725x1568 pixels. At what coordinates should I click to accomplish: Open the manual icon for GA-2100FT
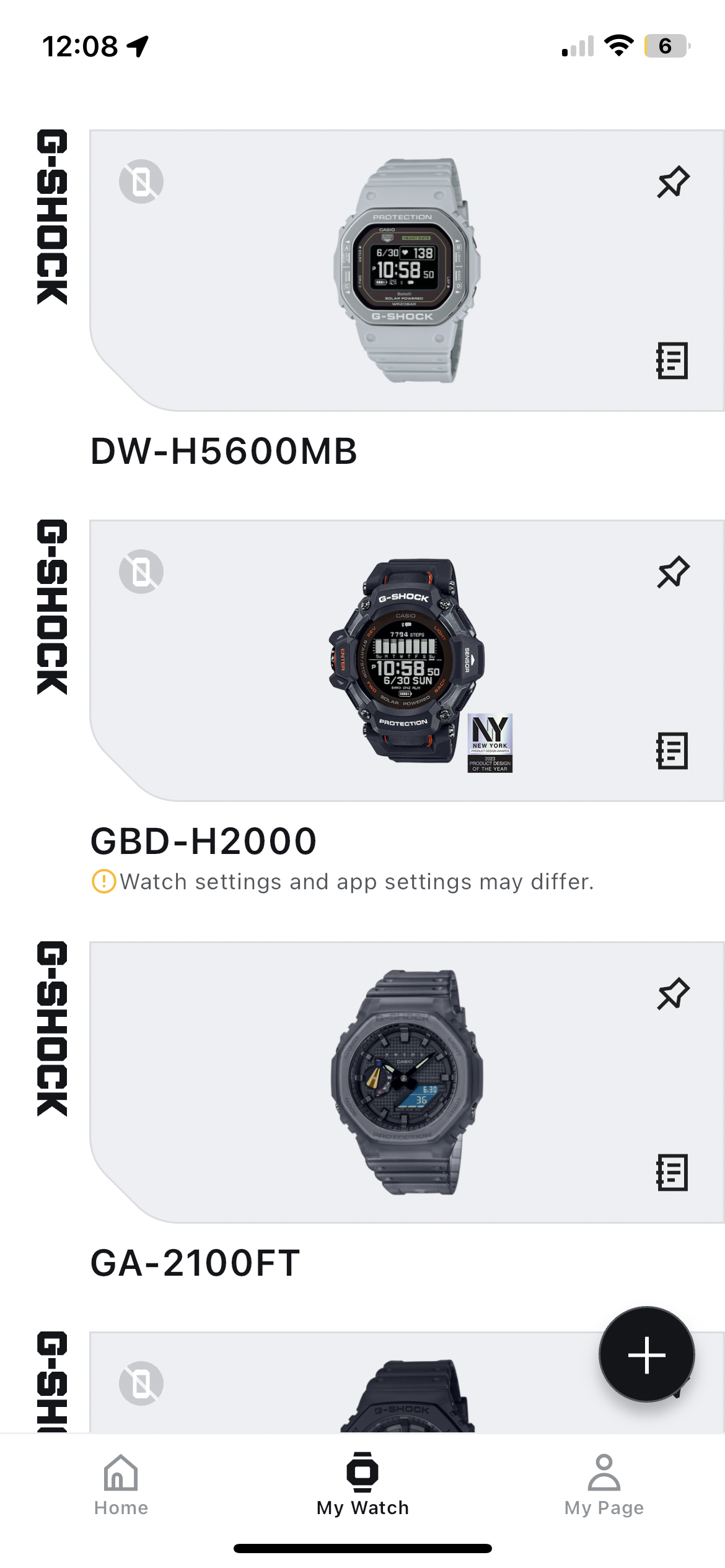click(x=672, y=1172)
